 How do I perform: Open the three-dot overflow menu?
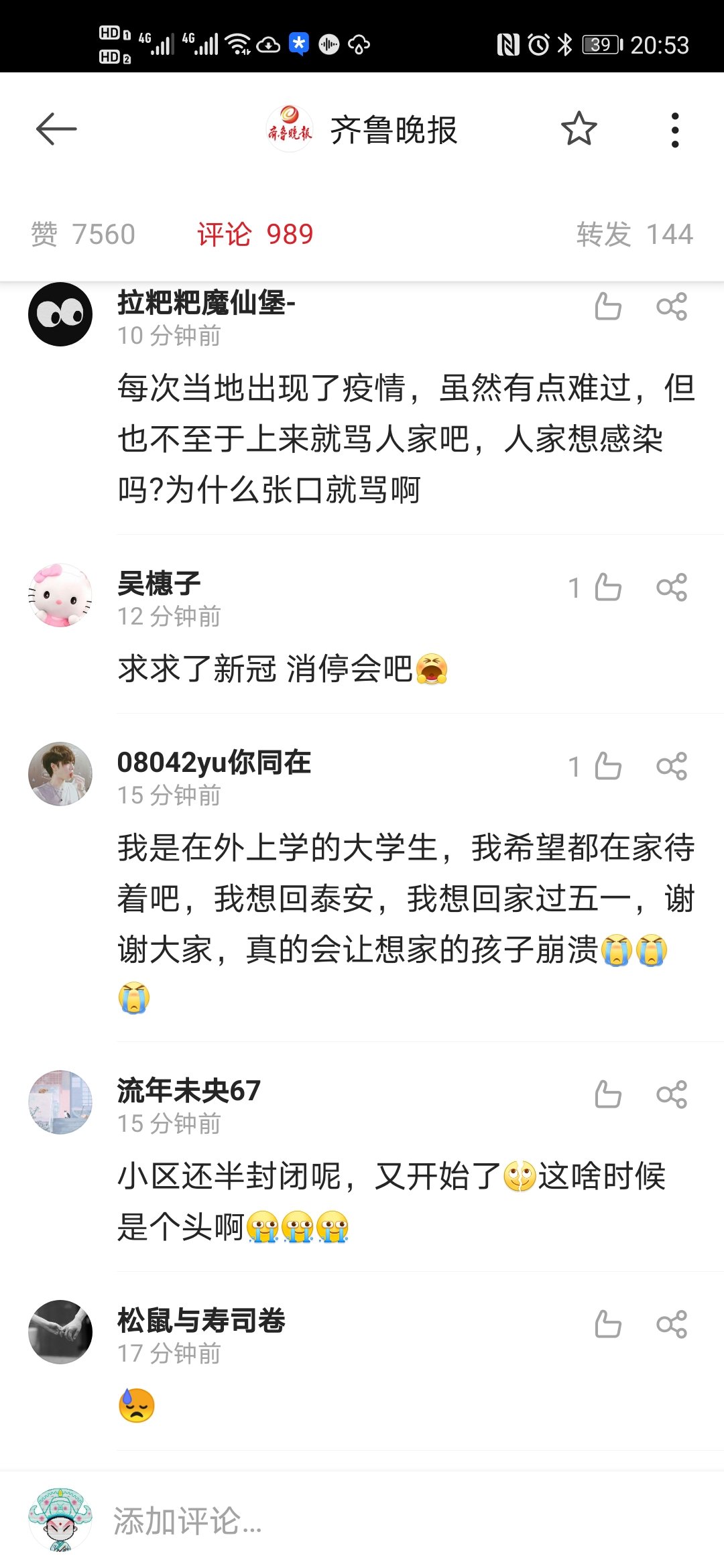tap(674, 129)
